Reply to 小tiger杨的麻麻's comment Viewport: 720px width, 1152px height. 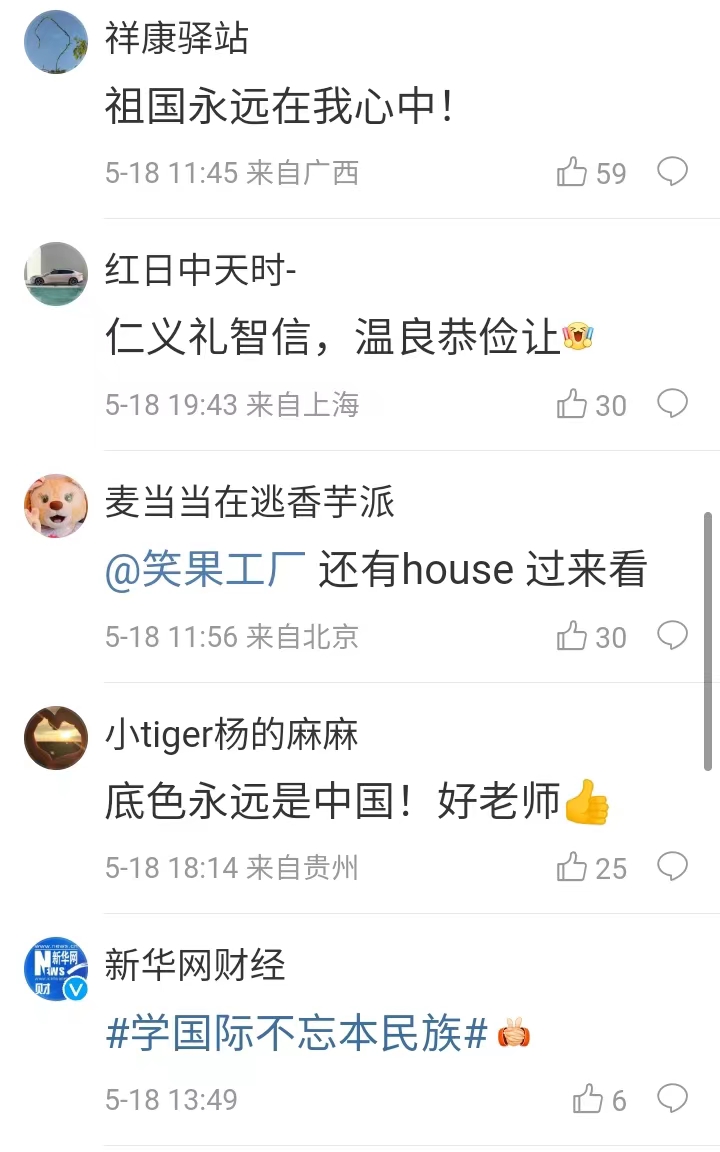[672, 867]
